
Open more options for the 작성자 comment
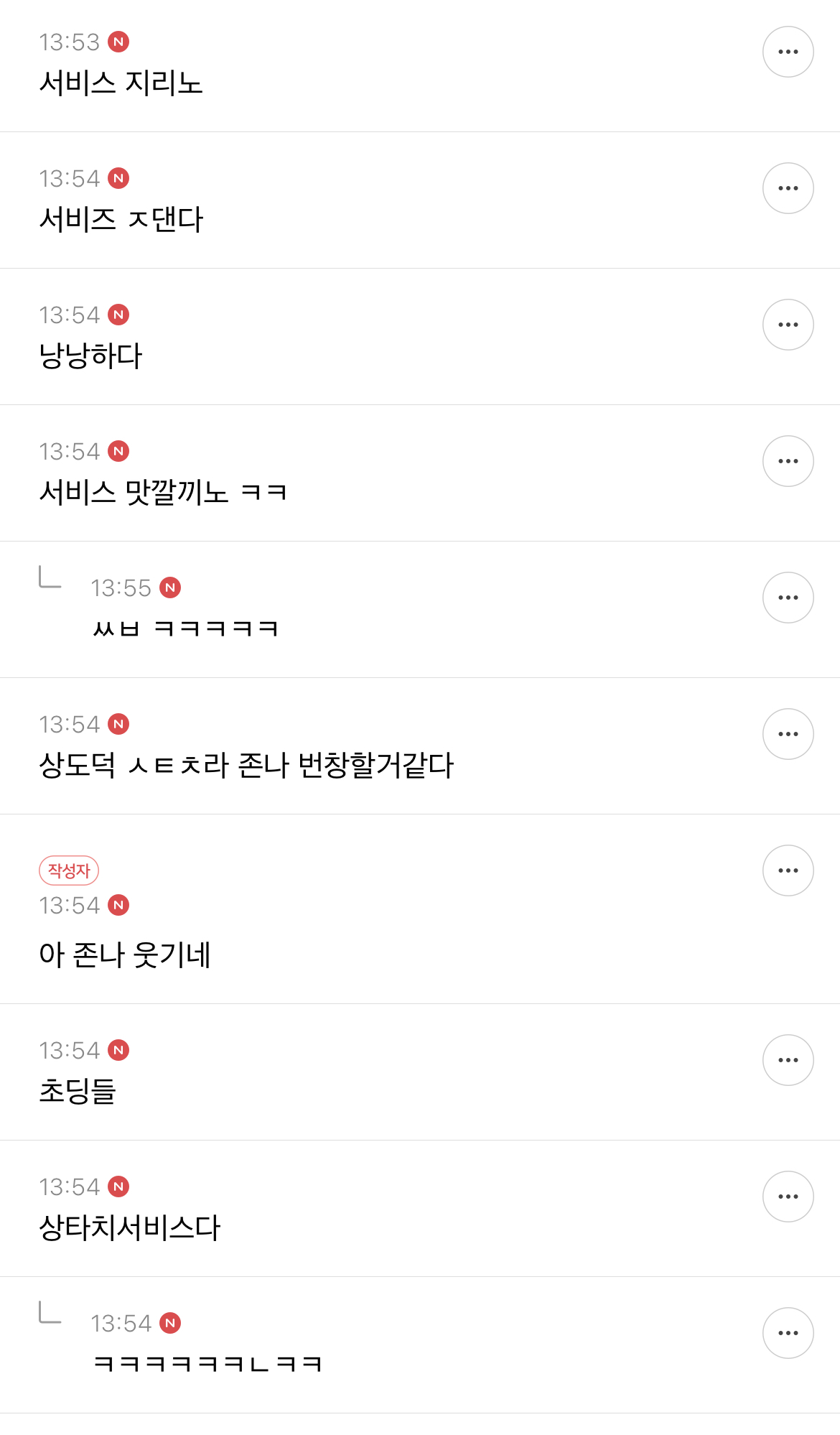click(788, 870)
